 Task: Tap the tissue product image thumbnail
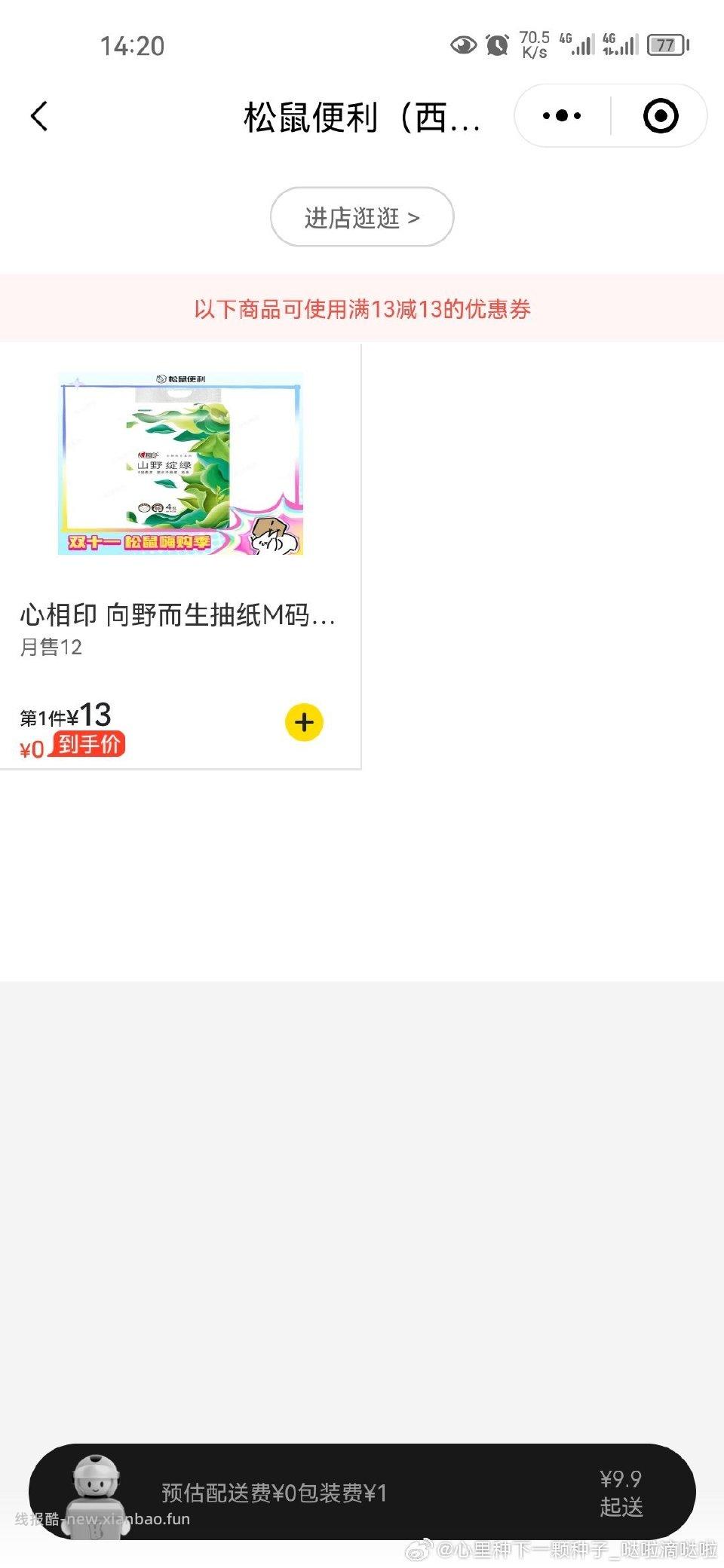pos(179,464)
